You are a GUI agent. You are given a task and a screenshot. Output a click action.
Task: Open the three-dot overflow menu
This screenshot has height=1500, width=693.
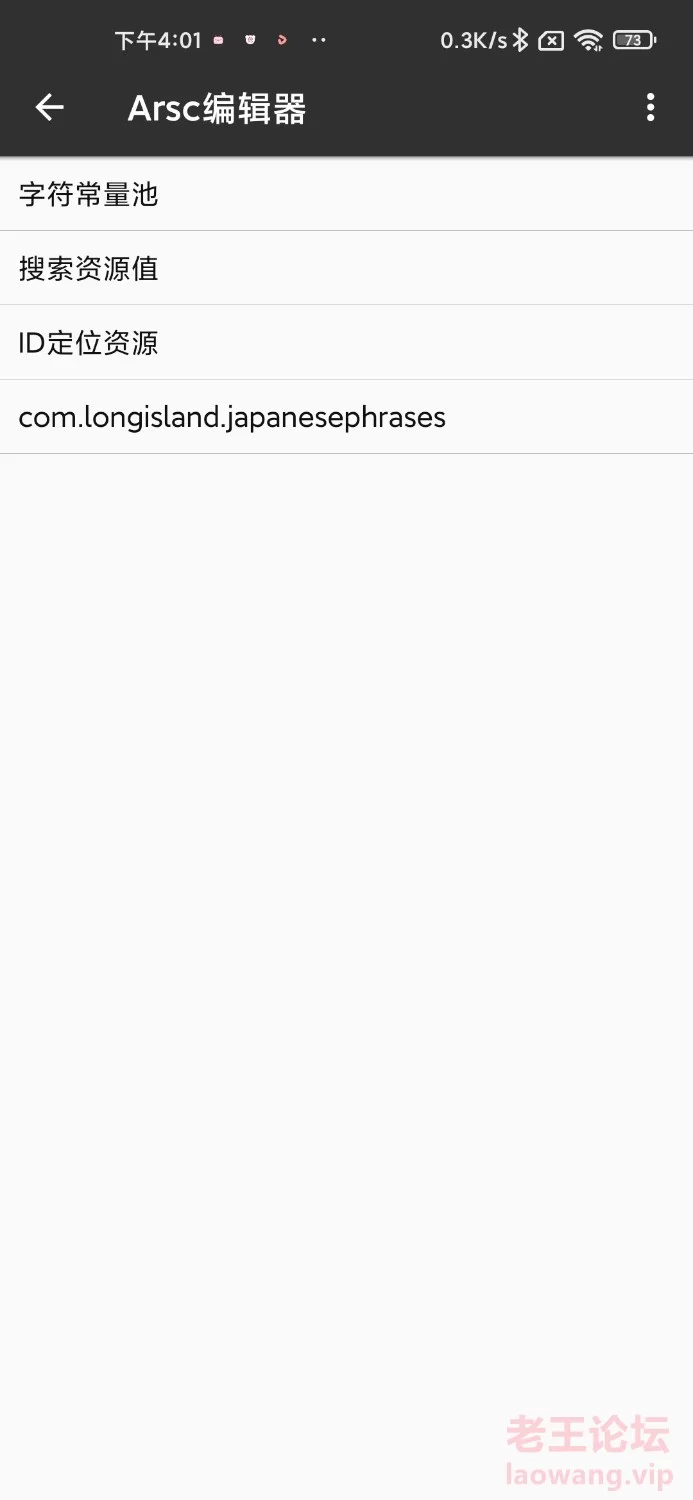click(651, 108)
